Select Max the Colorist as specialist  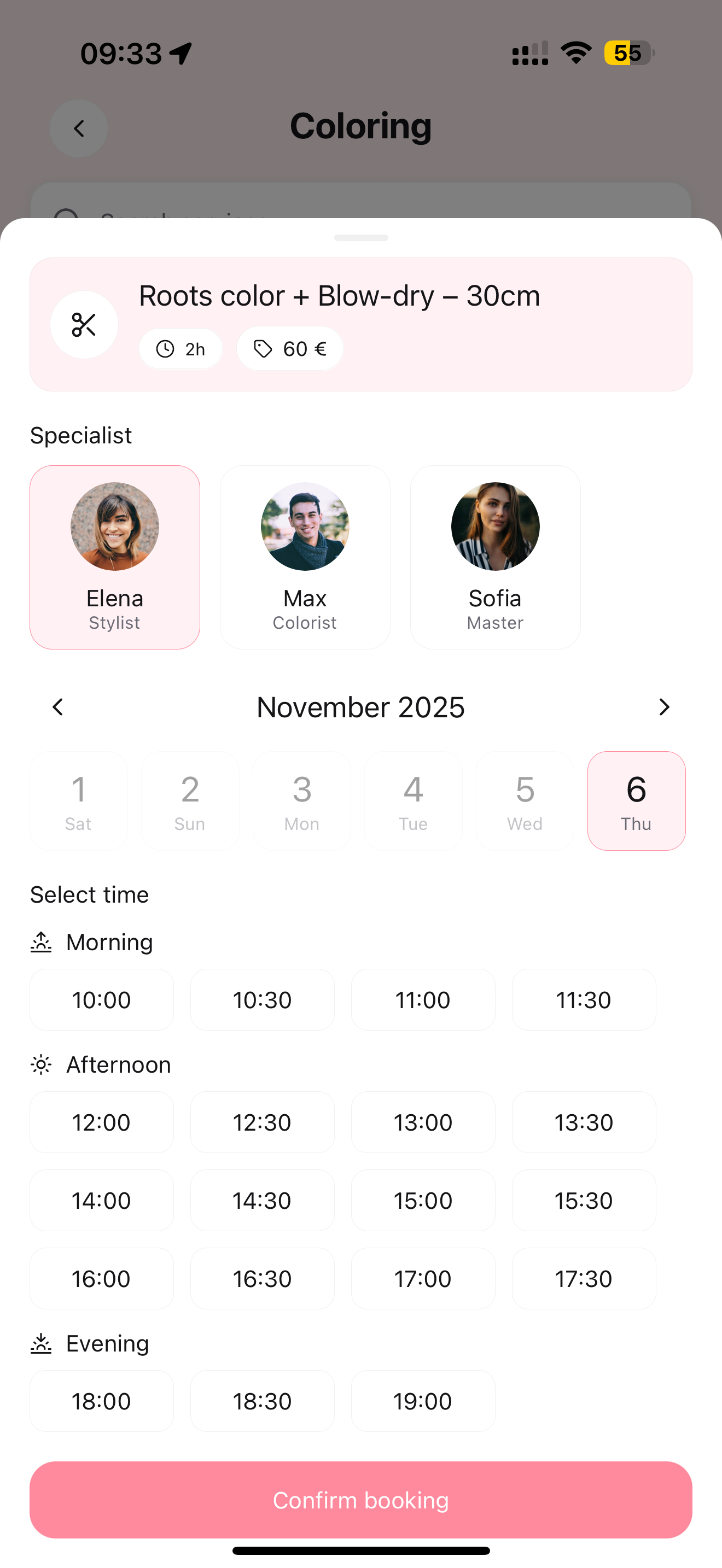(304, 557)
